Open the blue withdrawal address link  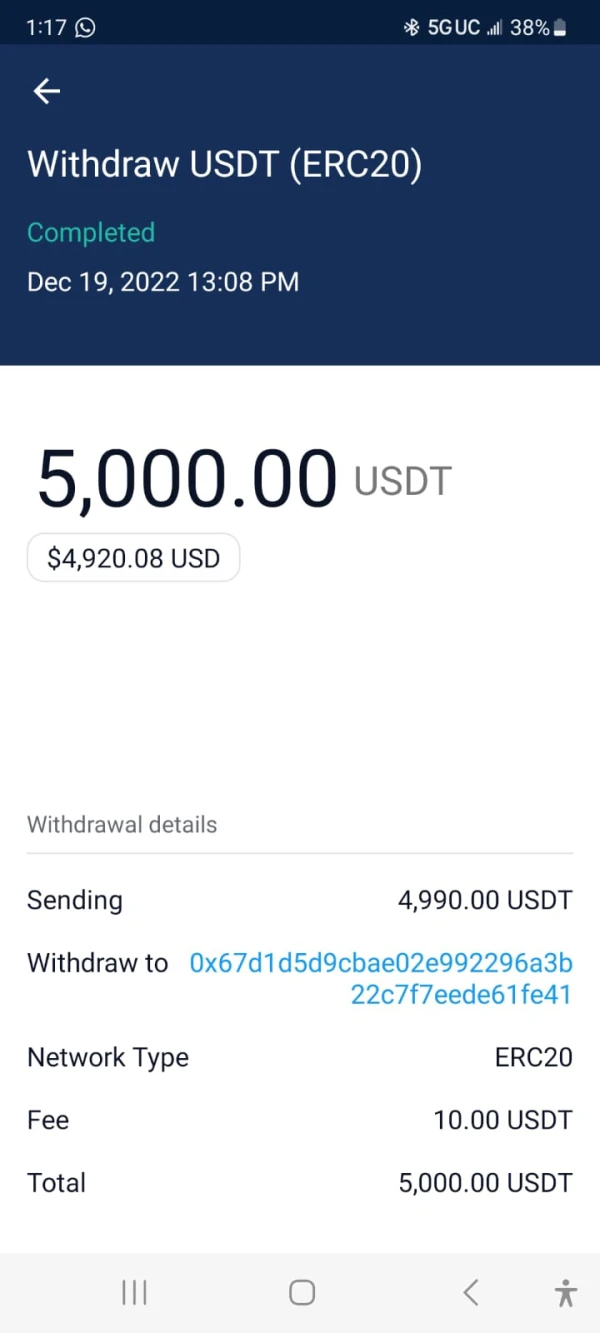(x=381, y=978)
